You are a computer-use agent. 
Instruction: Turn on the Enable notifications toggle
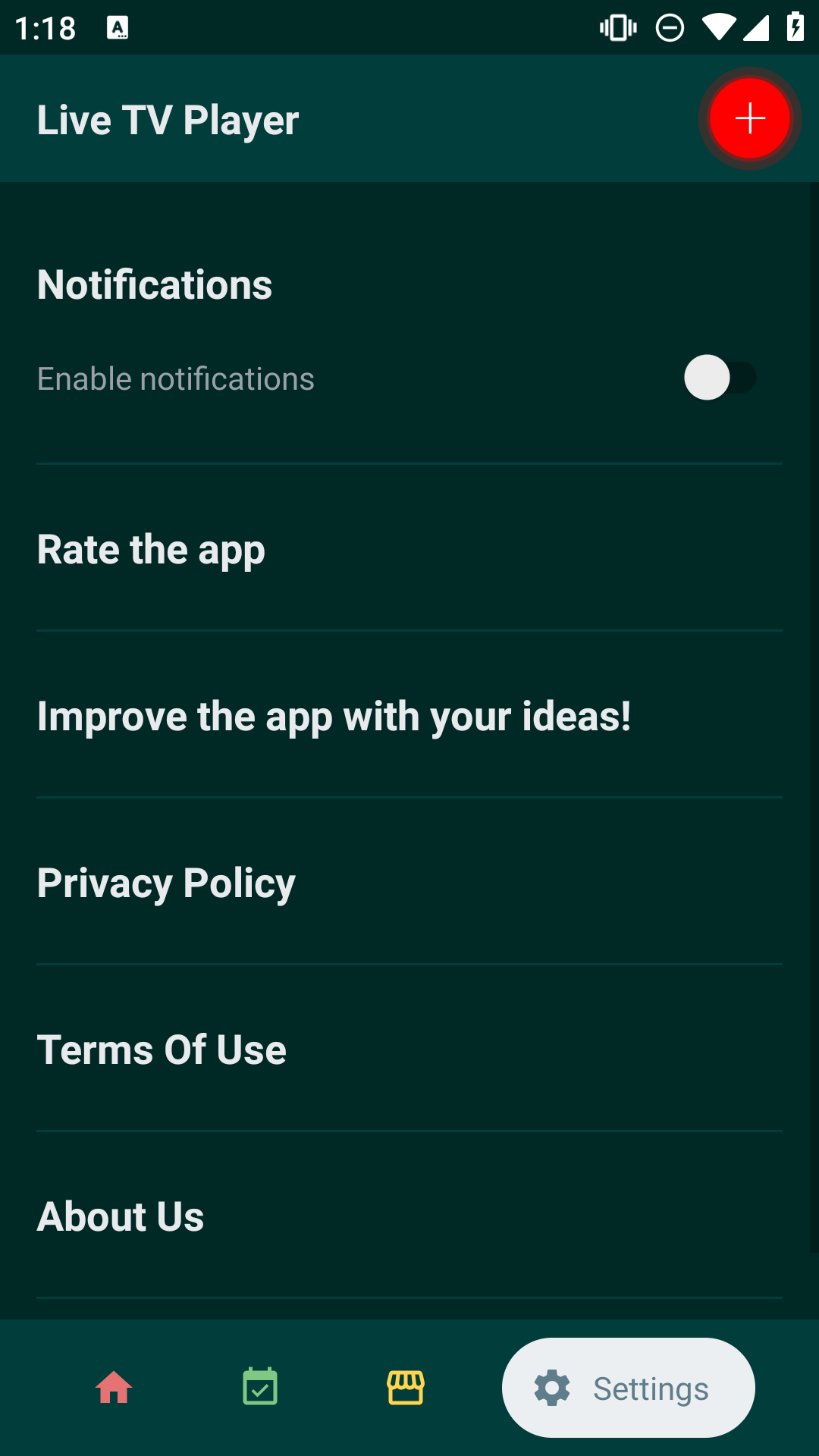(x=720, y=378)
